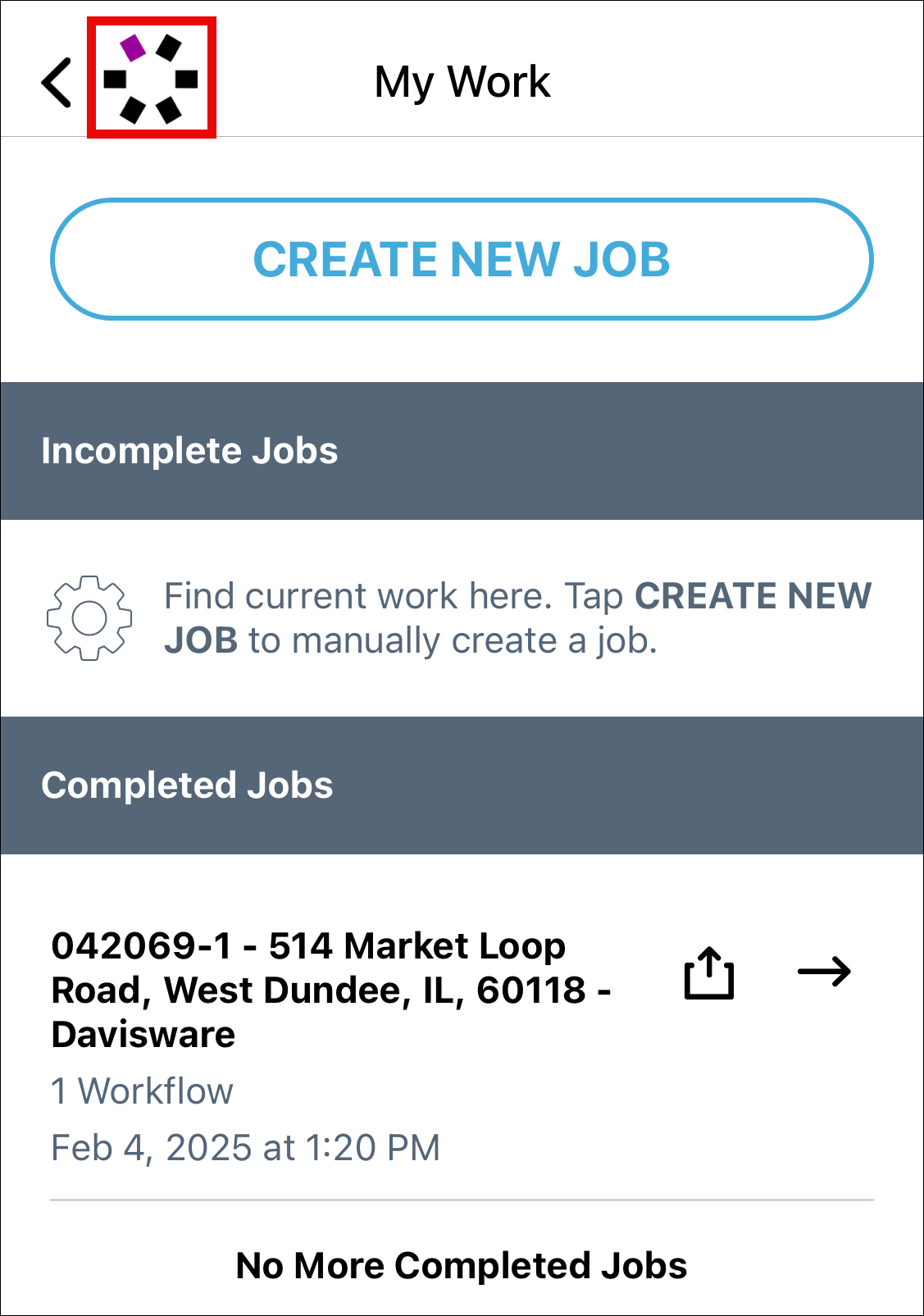Share completed job 042069-1
Screen dimensions: 924x1316
pyautogui.click(x=708, y=973)
